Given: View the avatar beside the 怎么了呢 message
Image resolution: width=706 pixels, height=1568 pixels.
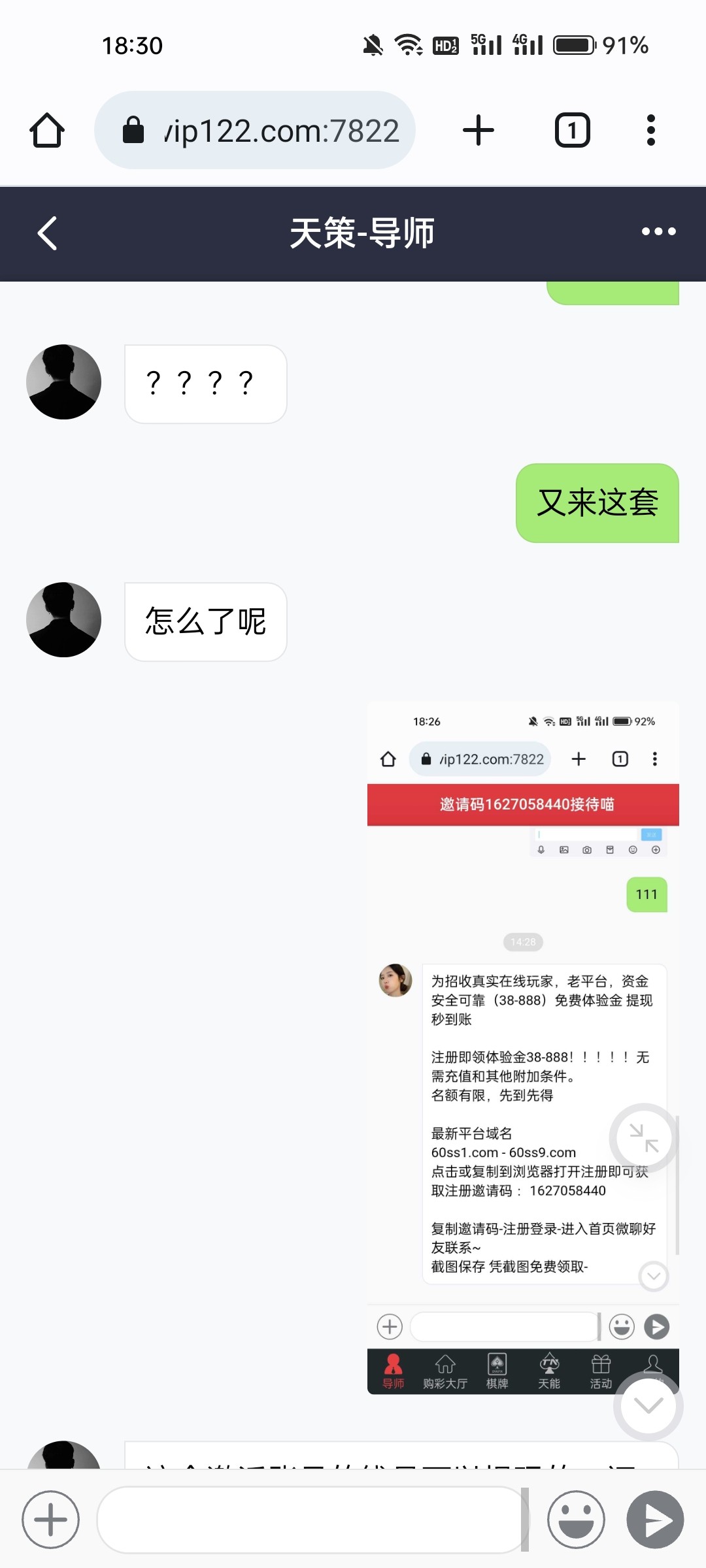Looking at the screenshot, I should pyautogui.click(x=63, y=620).
